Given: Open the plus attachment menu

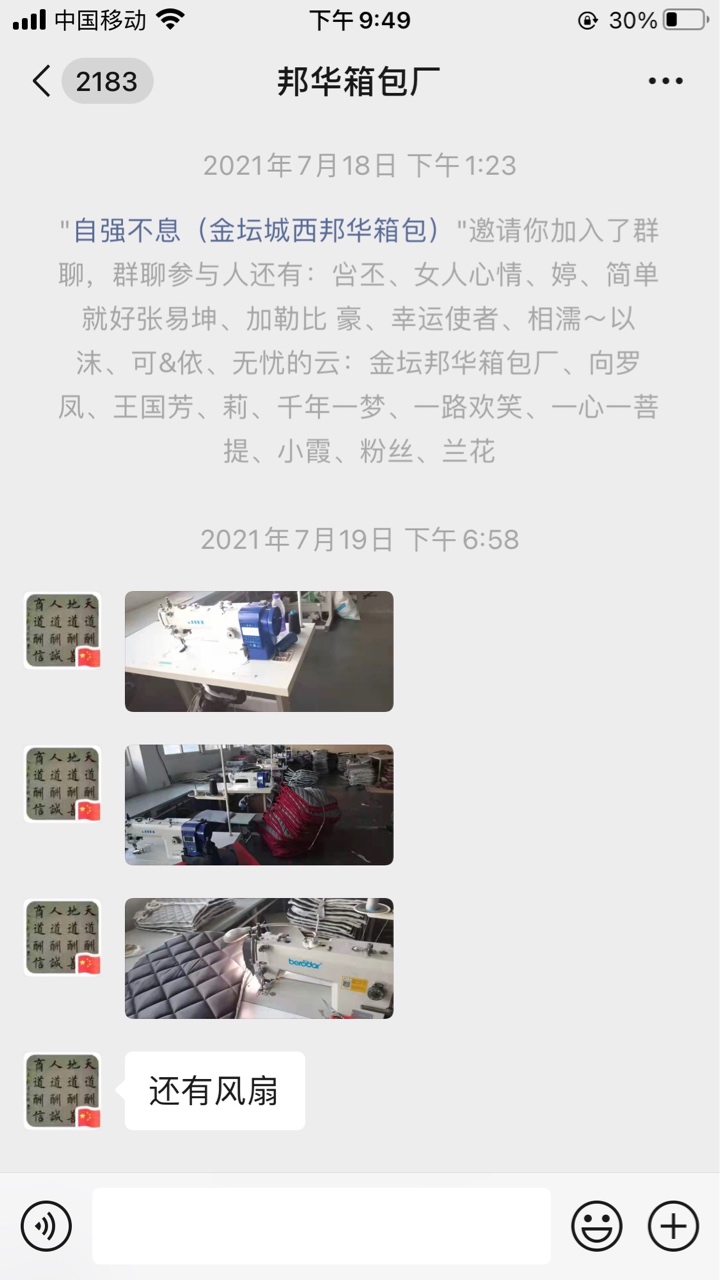Looking at the screenshot, I should pyautogui.click(x=673, y=1226).
